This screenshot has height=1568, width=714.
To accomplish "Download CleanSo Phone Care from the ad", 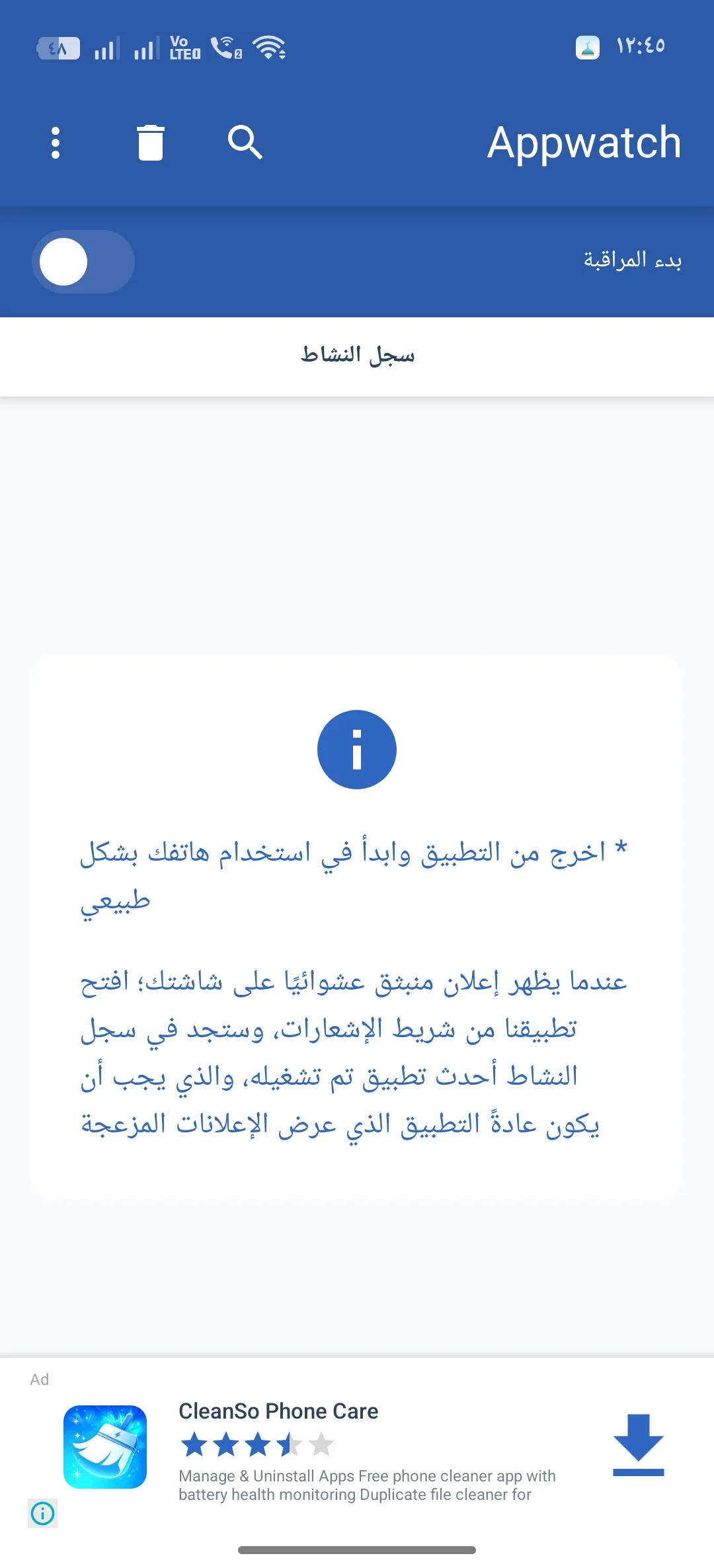I will click(x=639, y=1445).
